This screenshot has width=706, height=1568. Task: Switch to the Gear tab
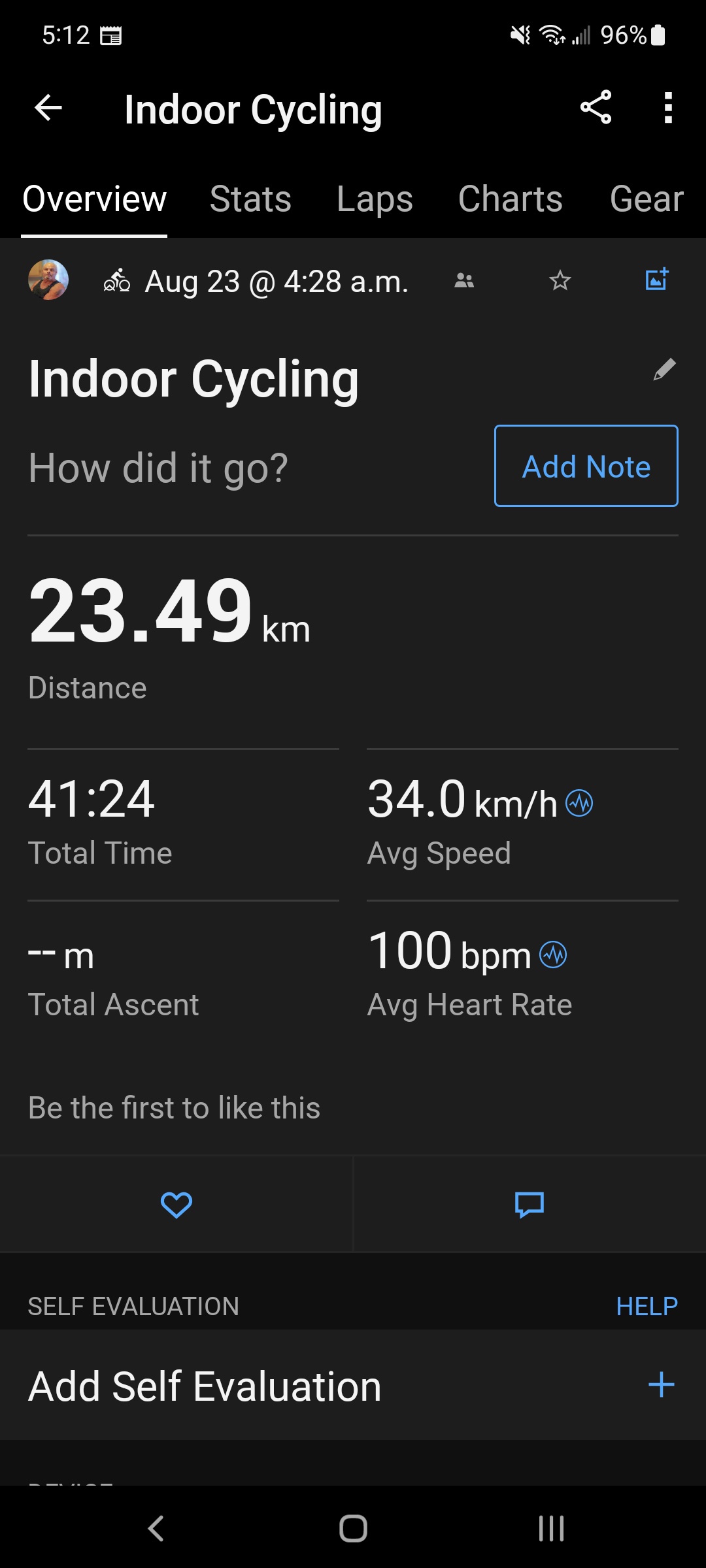[646, 199]
